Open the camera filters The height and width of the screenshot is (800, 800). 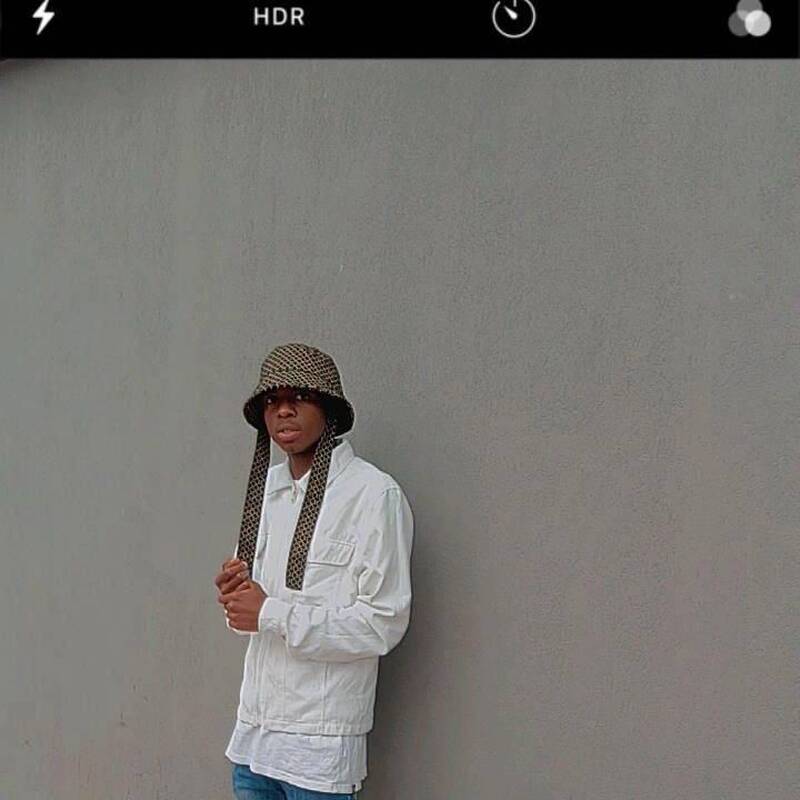tap(749, 17)
